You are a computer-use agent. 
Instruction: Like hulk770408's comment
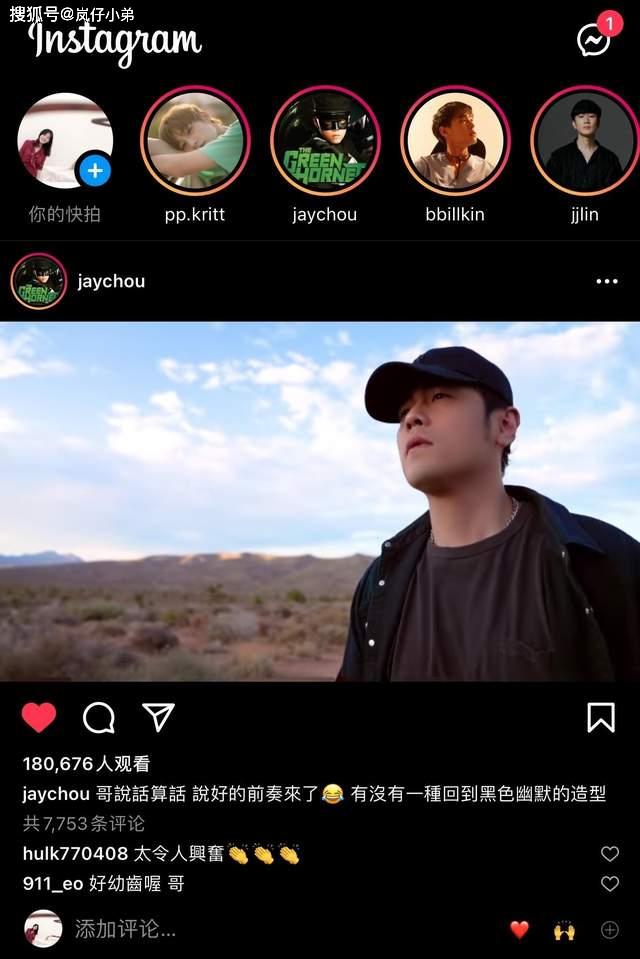610,854
